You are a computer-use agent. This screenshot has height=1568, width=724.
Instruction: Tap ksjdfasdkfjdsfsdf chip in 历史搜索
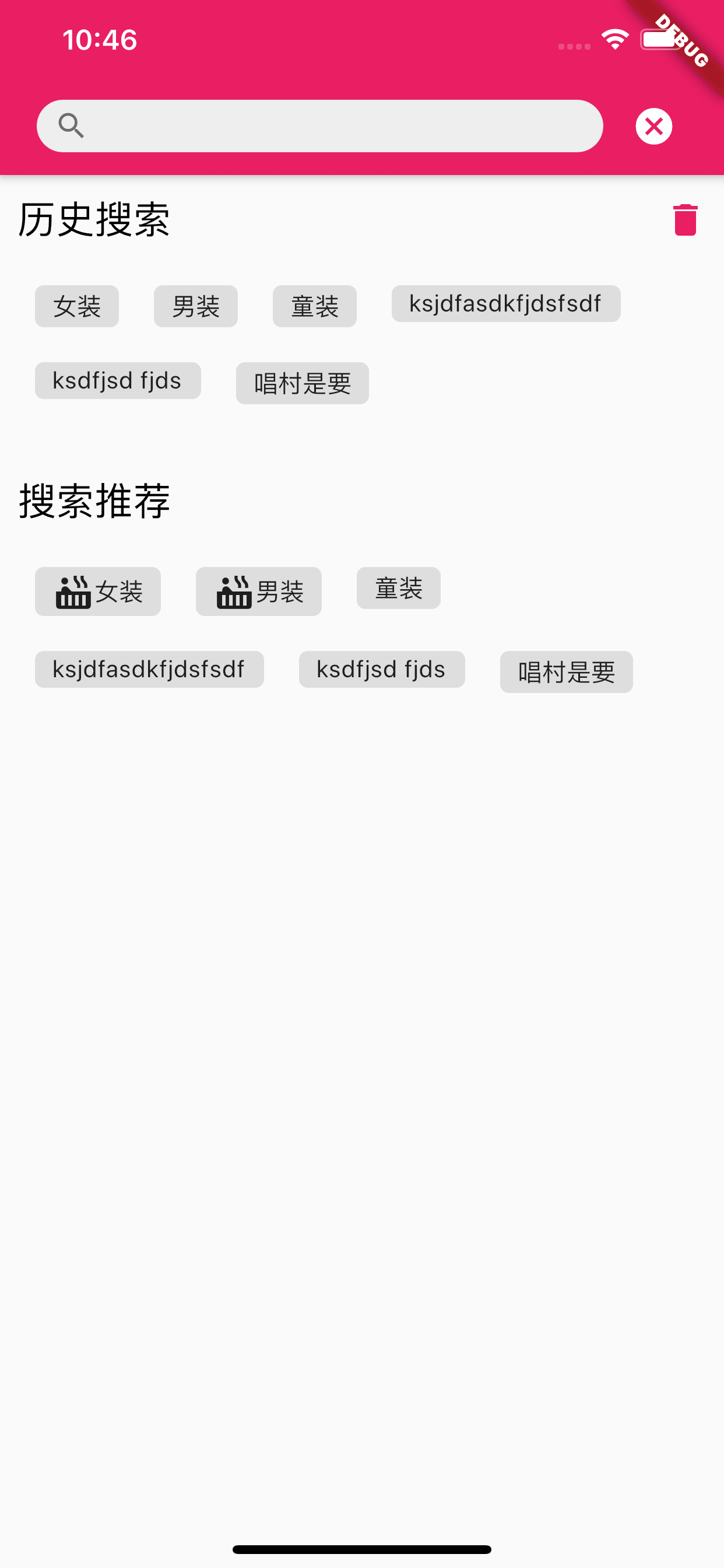tap(505, 304)
